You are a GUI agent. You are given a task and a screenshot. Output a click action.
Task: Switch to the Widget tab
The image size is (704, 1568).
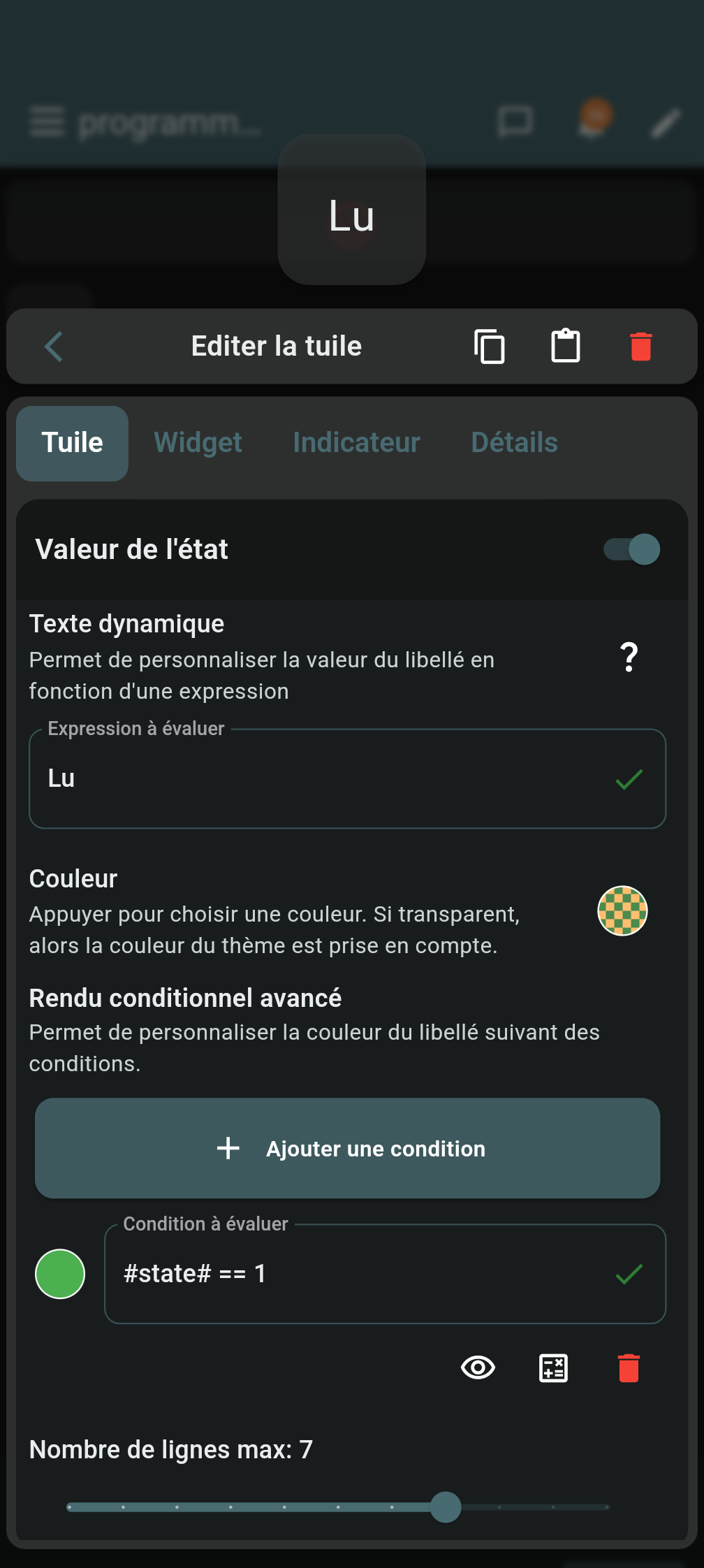tap(198, 443)
